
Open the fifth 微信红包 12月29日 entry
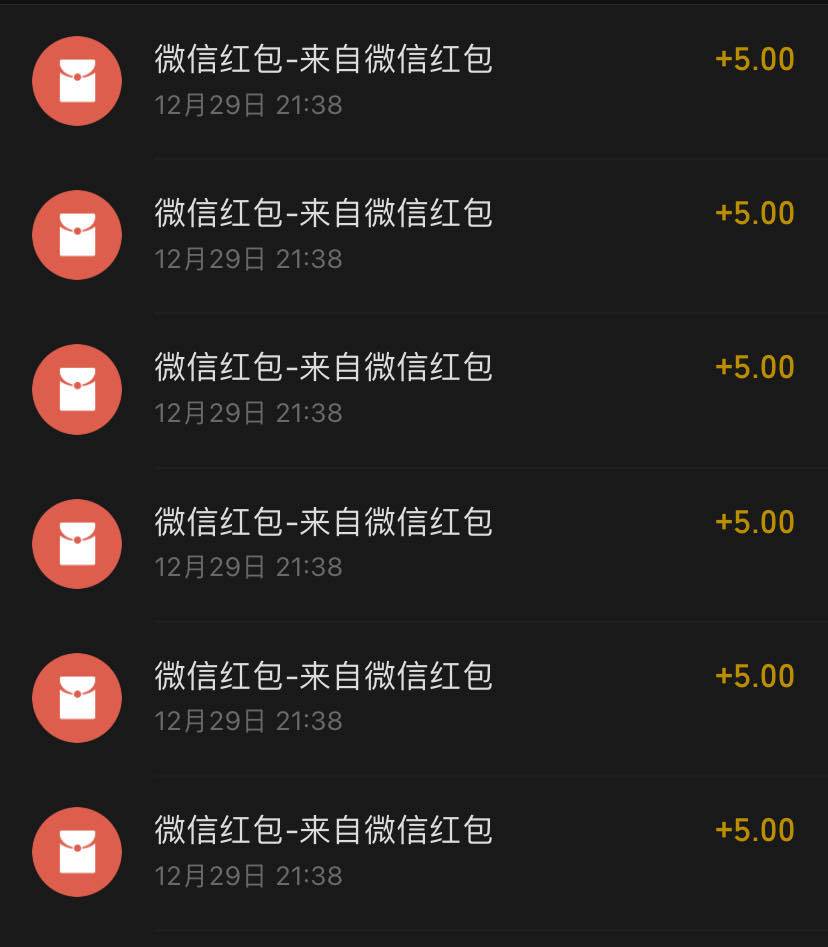[323, 677]
